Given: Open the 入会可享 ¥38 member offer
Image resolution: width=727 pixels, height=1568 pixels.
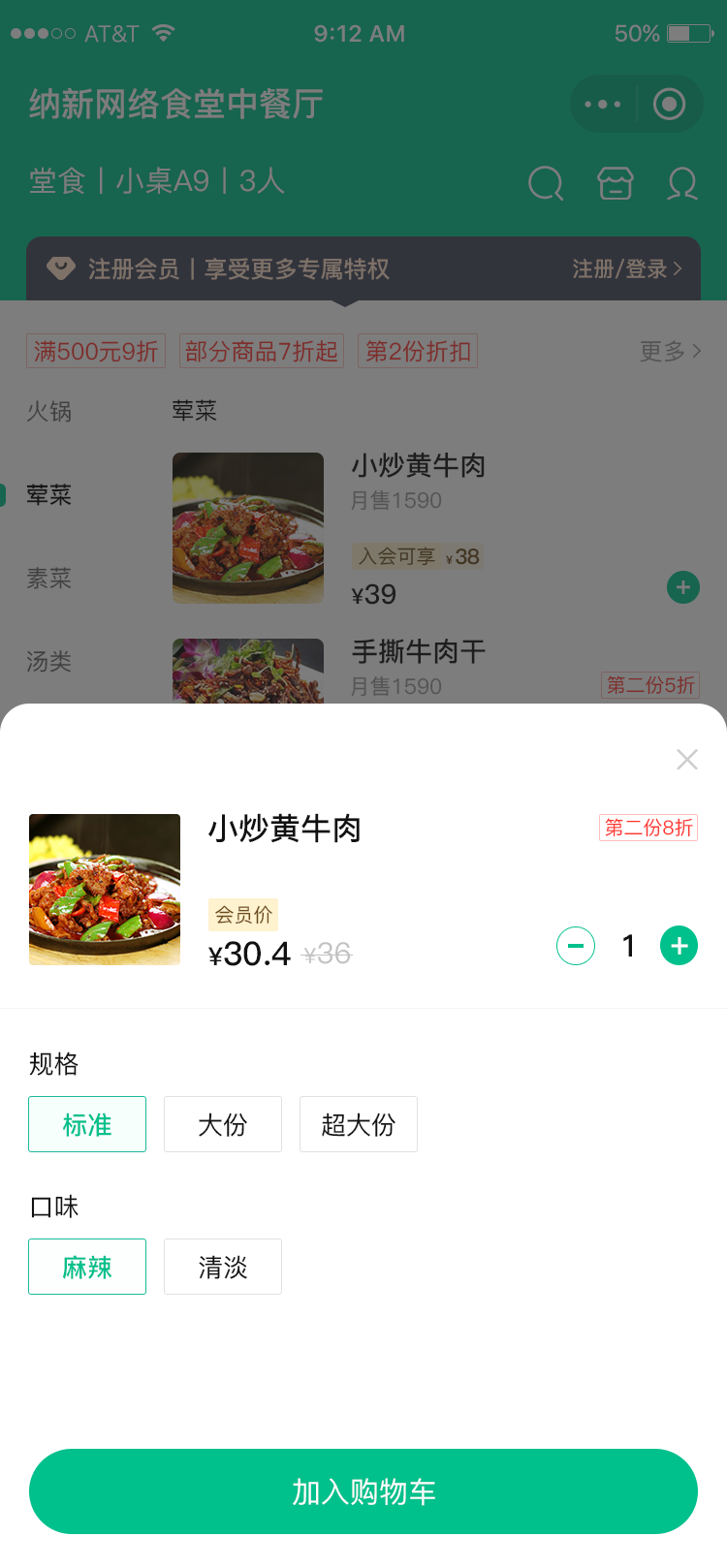Looking at the screenshot, I should [419, 558].
